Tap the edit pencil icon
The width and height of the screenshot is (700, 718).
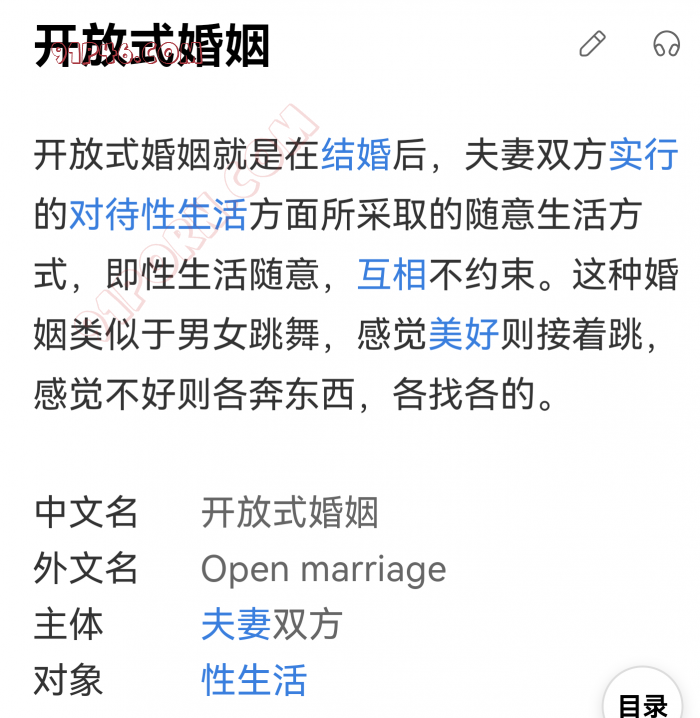[592, 44]
